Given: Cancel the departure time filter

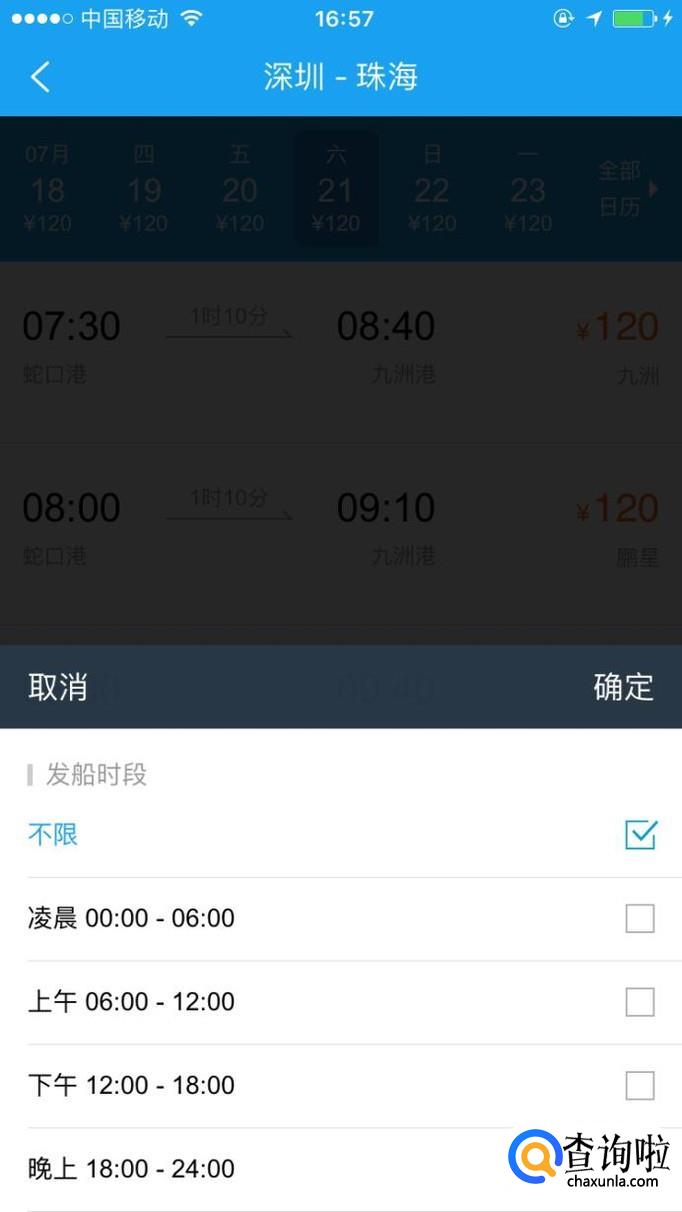Looking at the screenshot, I should (x=57, y=687).
